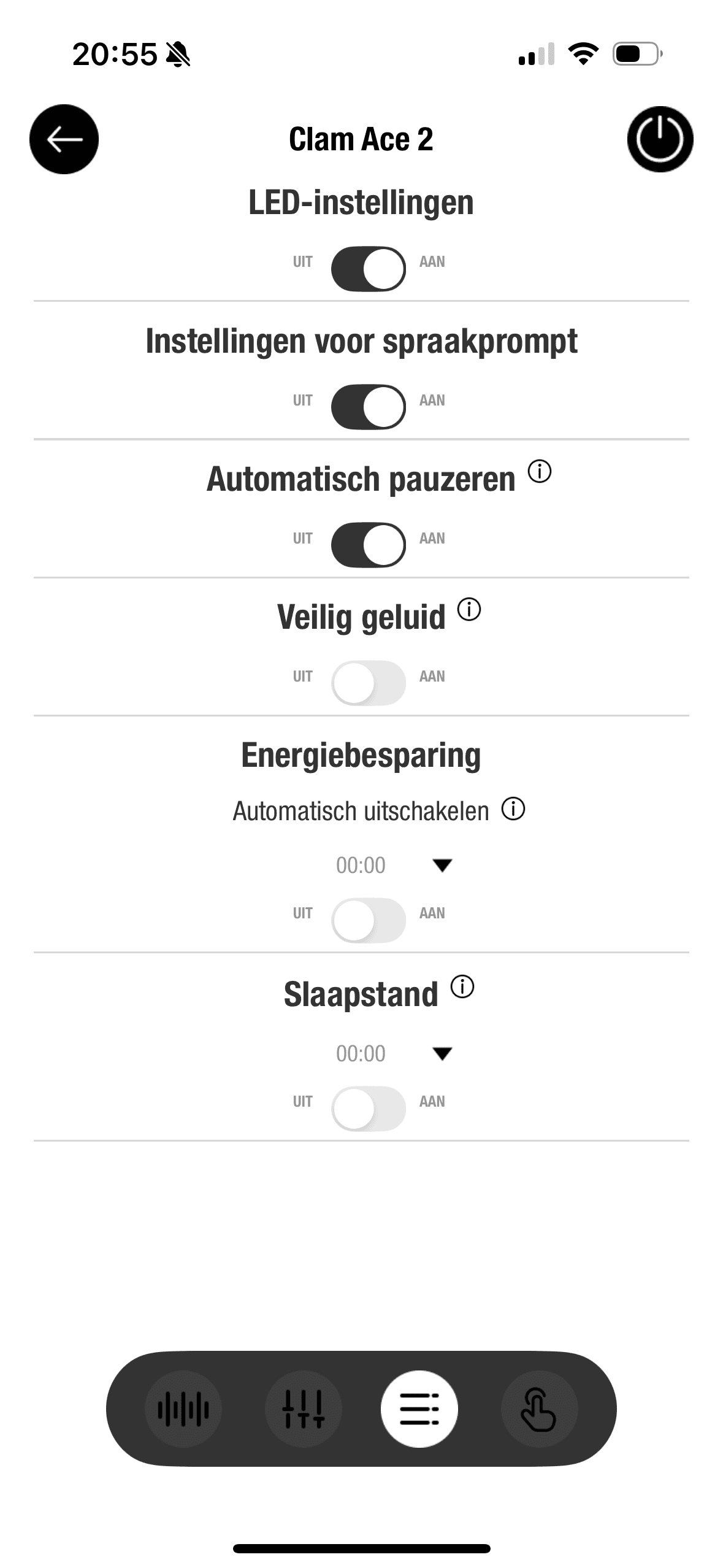Image resolution: width=723 pixels, height=1568 pixels.
Task: Go back using the arrow button
Action: (64, 139)
